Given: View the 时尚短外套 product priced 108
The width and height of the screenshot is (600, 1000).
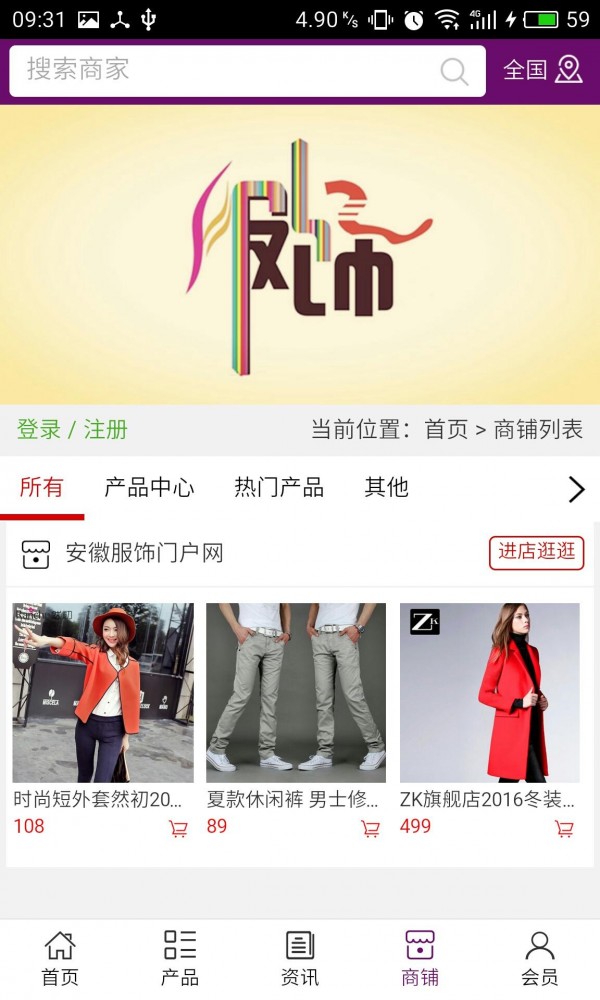Looking at the screenshot, I should (x=103, y=693).
